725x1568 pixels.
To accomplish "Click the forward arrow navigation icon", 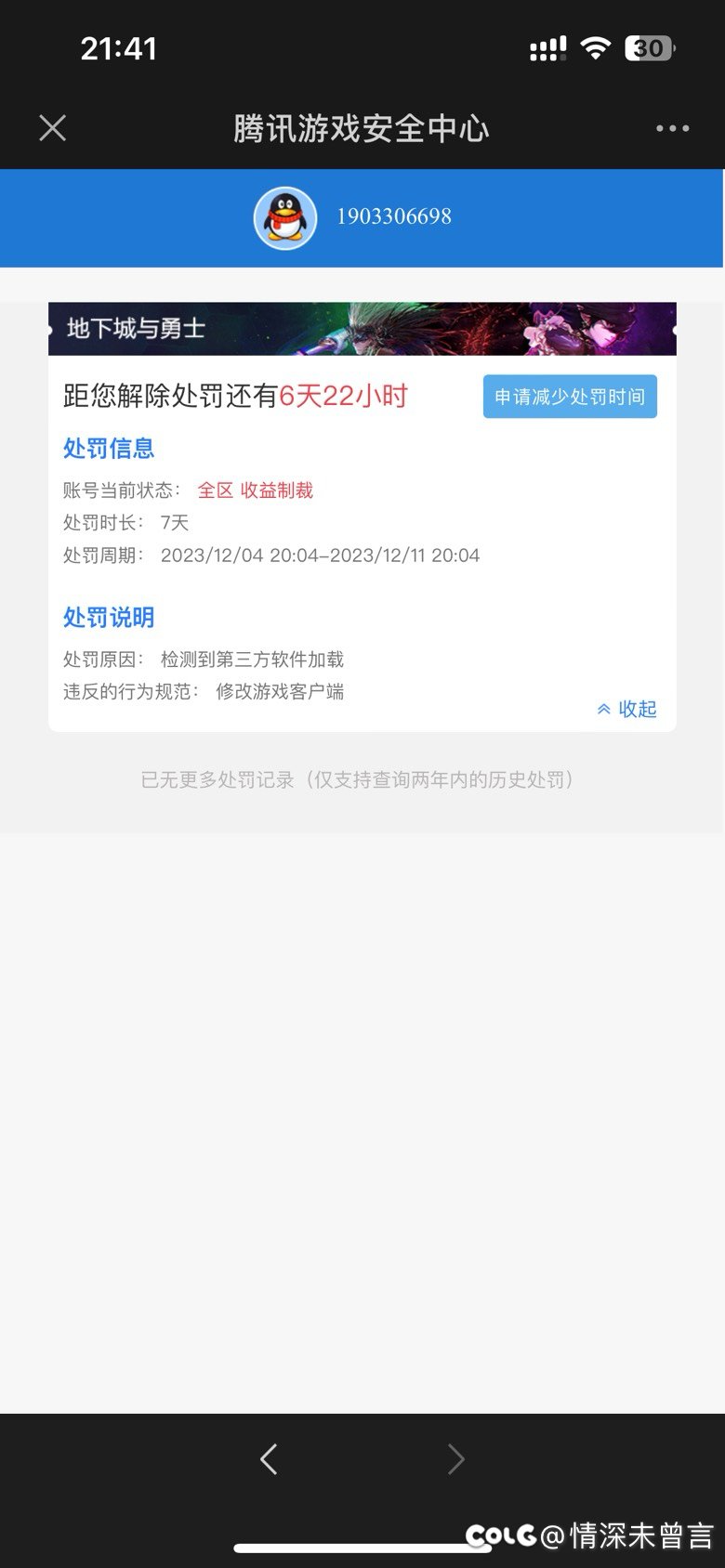I will click(455, 1459).
